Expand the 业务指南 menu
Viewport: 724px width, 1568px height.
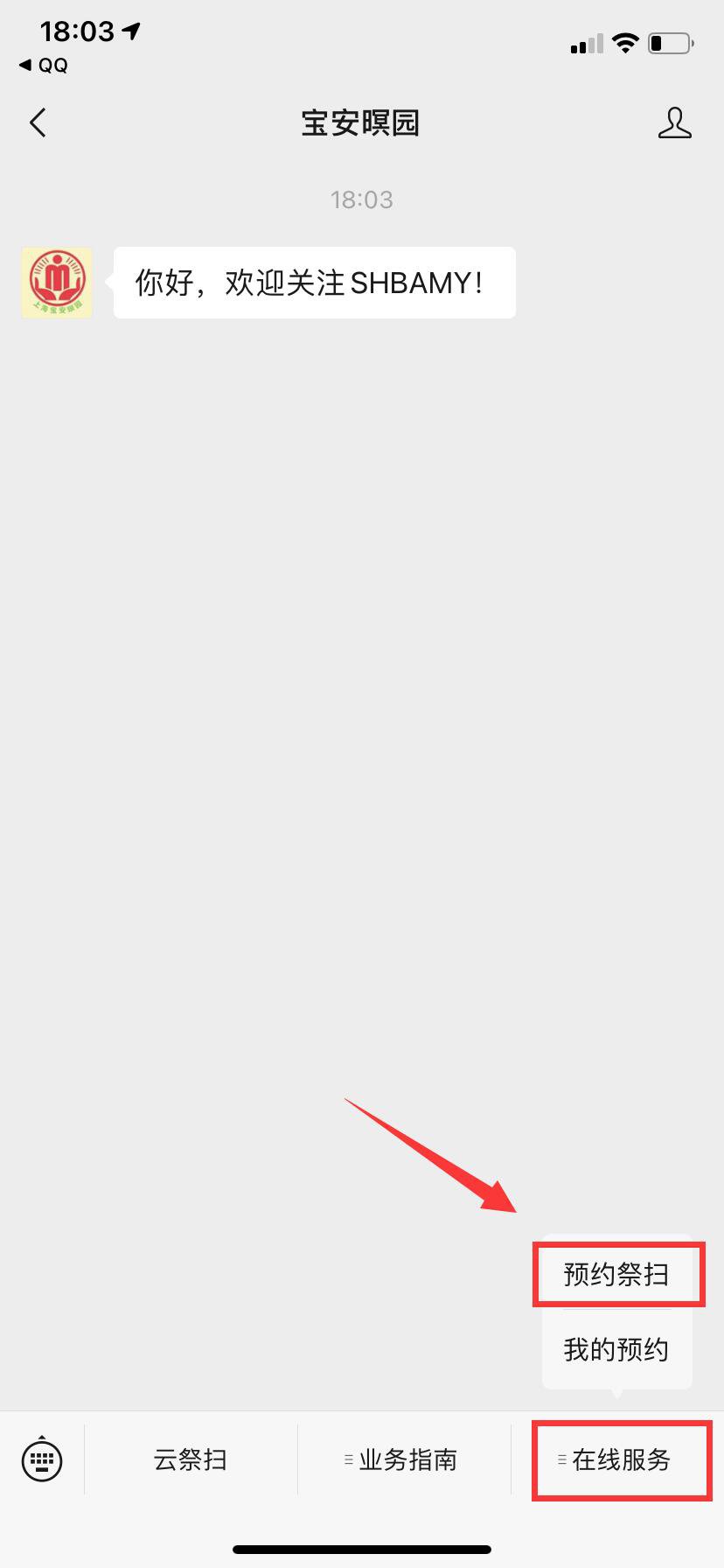(404, 1459)
